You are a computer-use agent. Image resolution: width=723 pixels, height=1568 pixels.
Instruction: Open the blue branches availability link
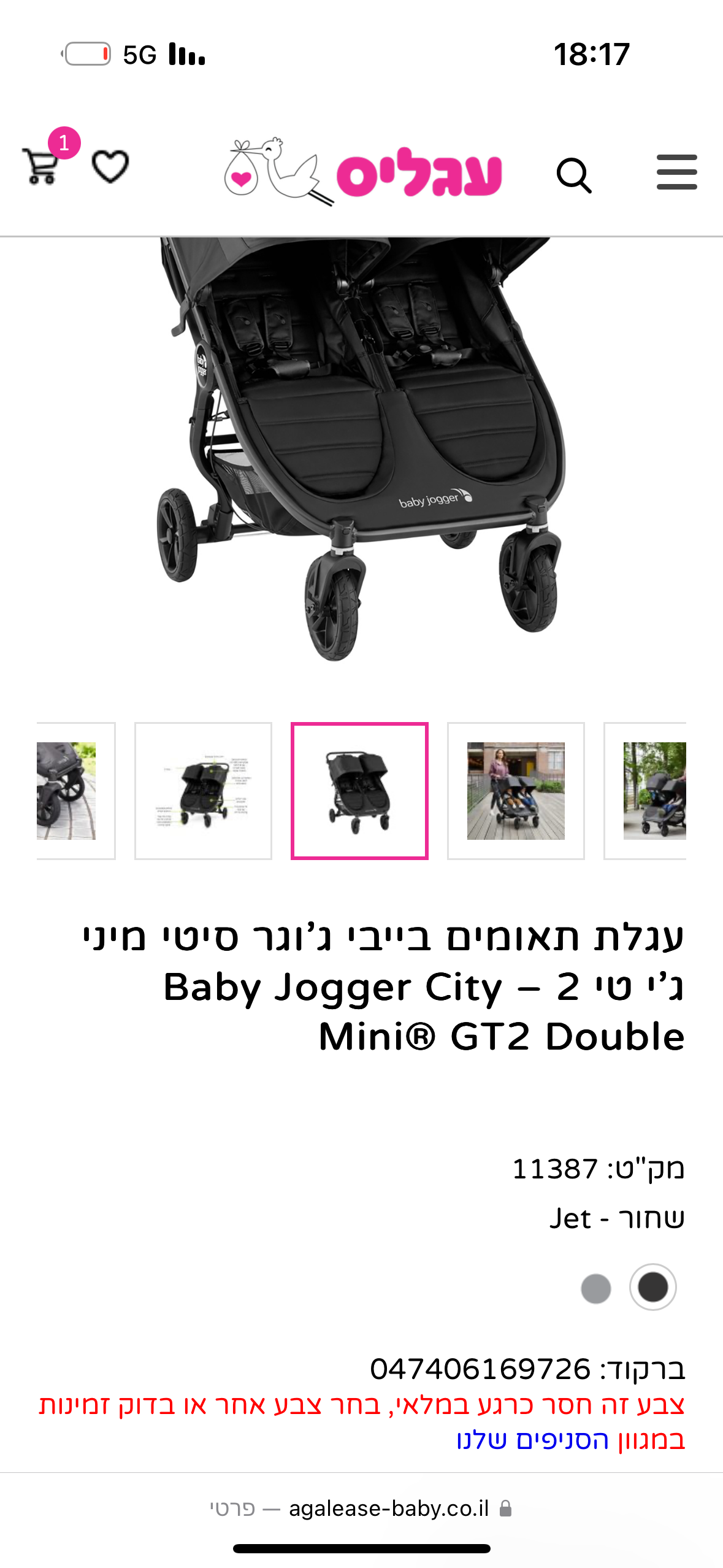point(570,1440)
